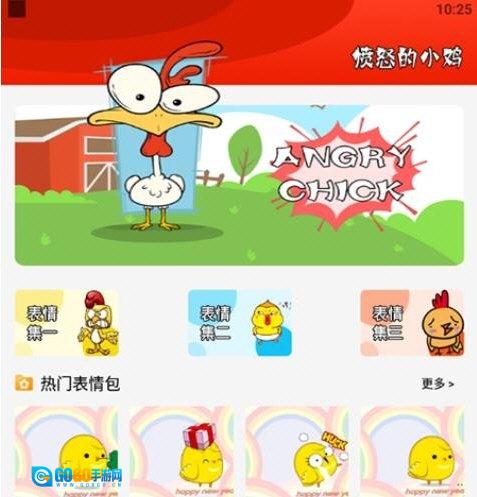Open the first chick sticker in 热门表情包
The image size is (477, 497).
click(x=67, y=451)
